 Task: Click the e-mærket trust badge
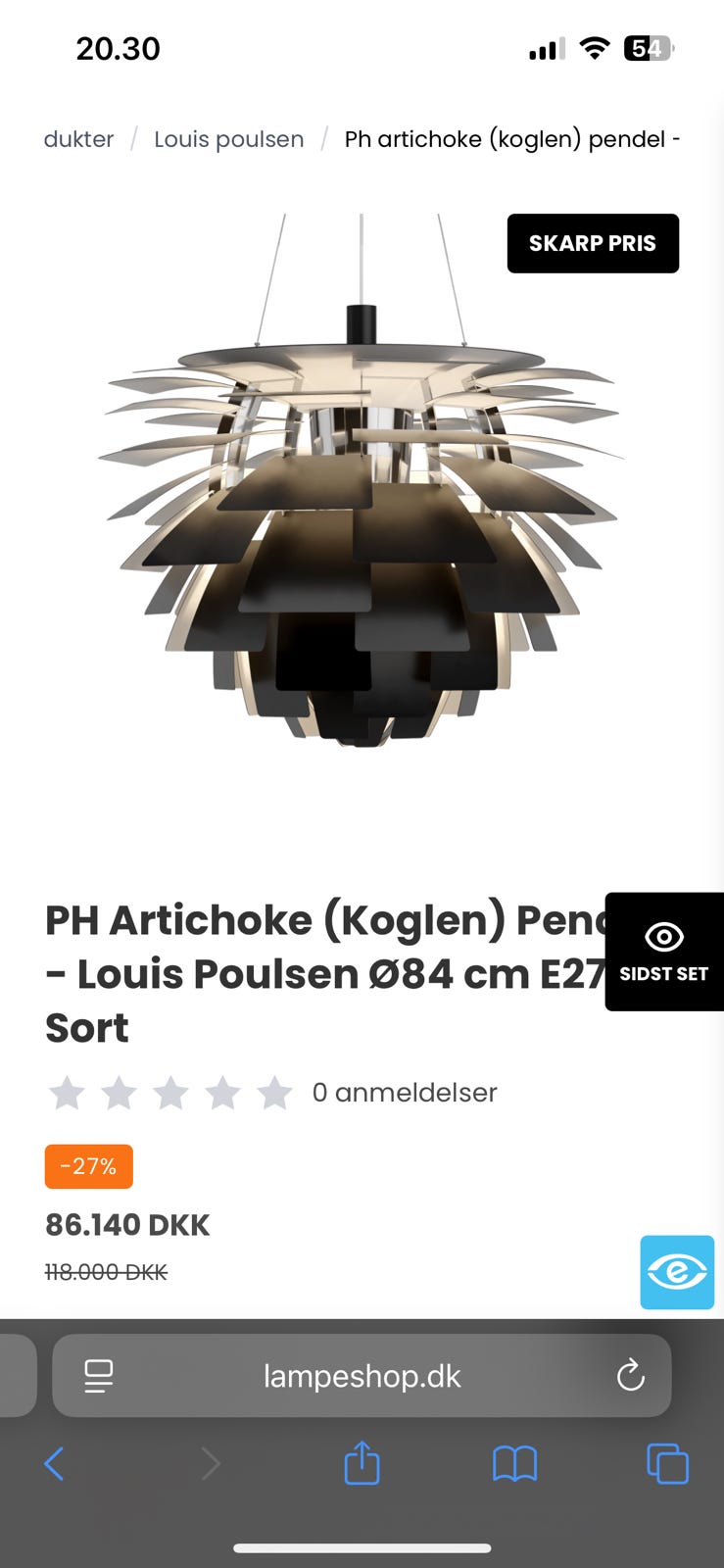tap(677, 1272)
